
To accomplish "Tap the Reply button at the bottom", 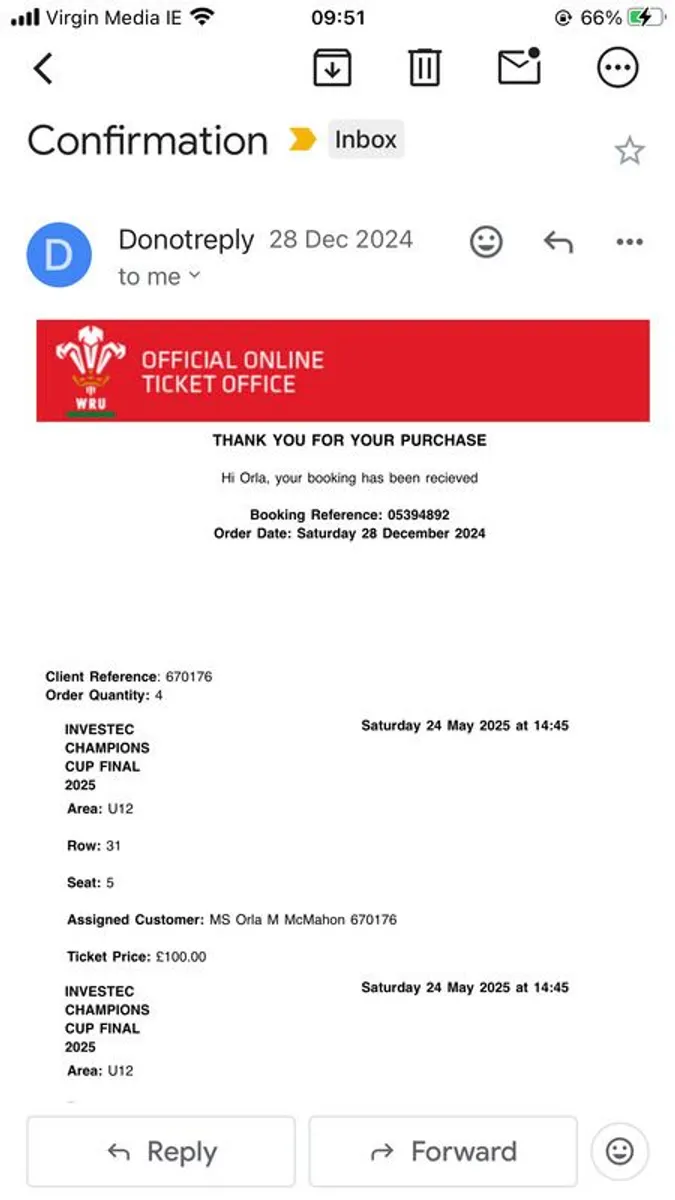I will [161, 1151].
